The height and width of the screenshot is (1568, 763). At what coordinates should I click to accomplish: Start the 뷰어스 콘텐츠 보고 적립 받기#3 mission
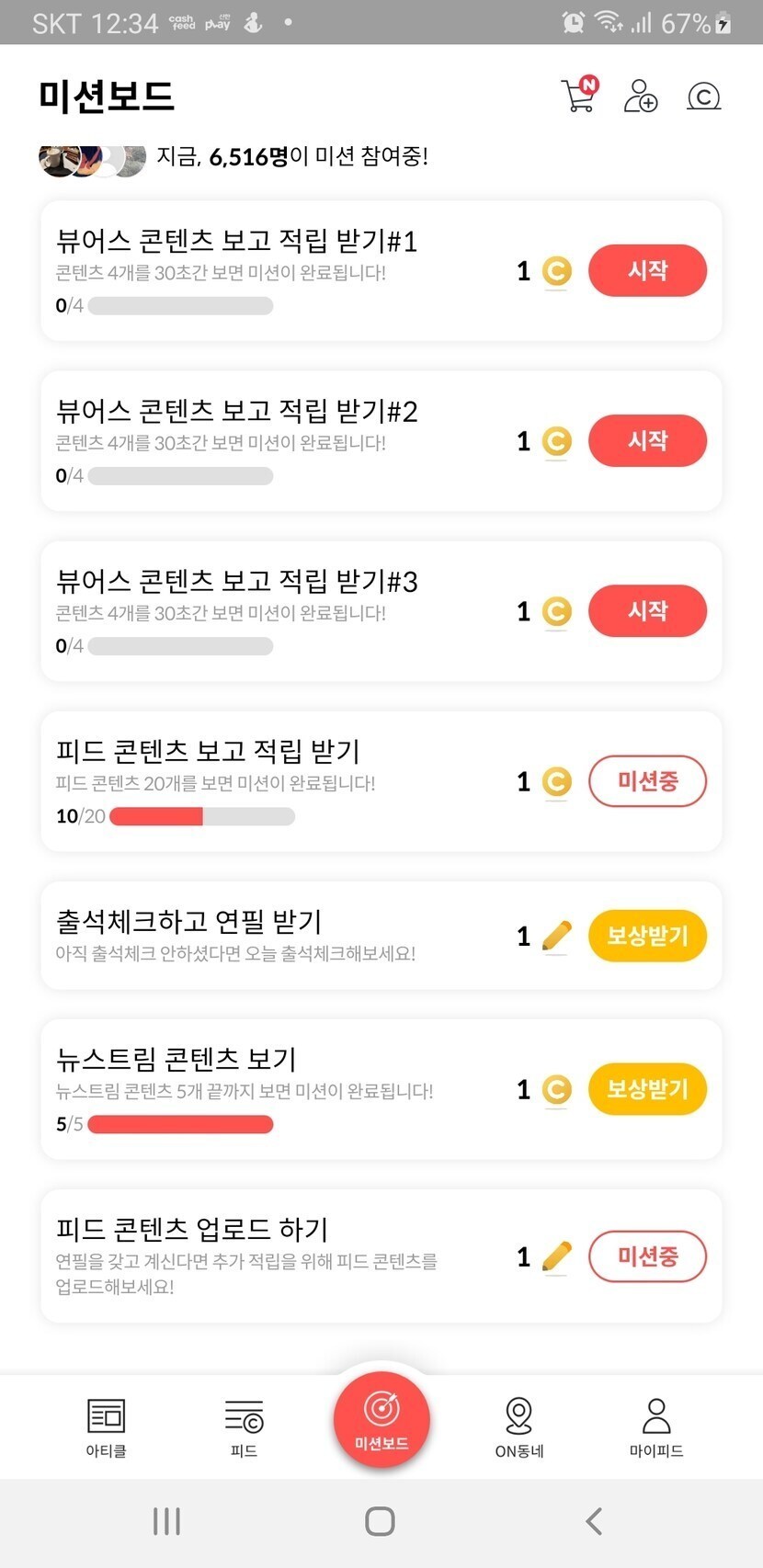(x=647, y=611)
